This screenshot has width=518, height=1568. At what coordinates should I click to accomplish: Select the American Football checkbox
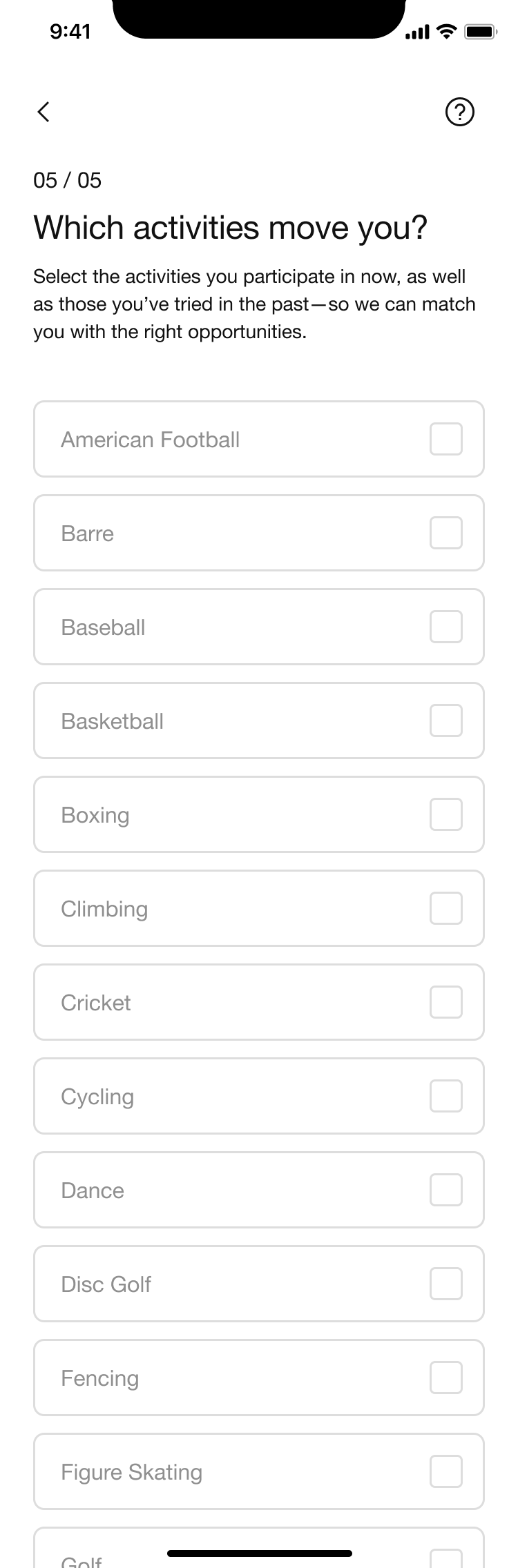click(x=445, y=439)
